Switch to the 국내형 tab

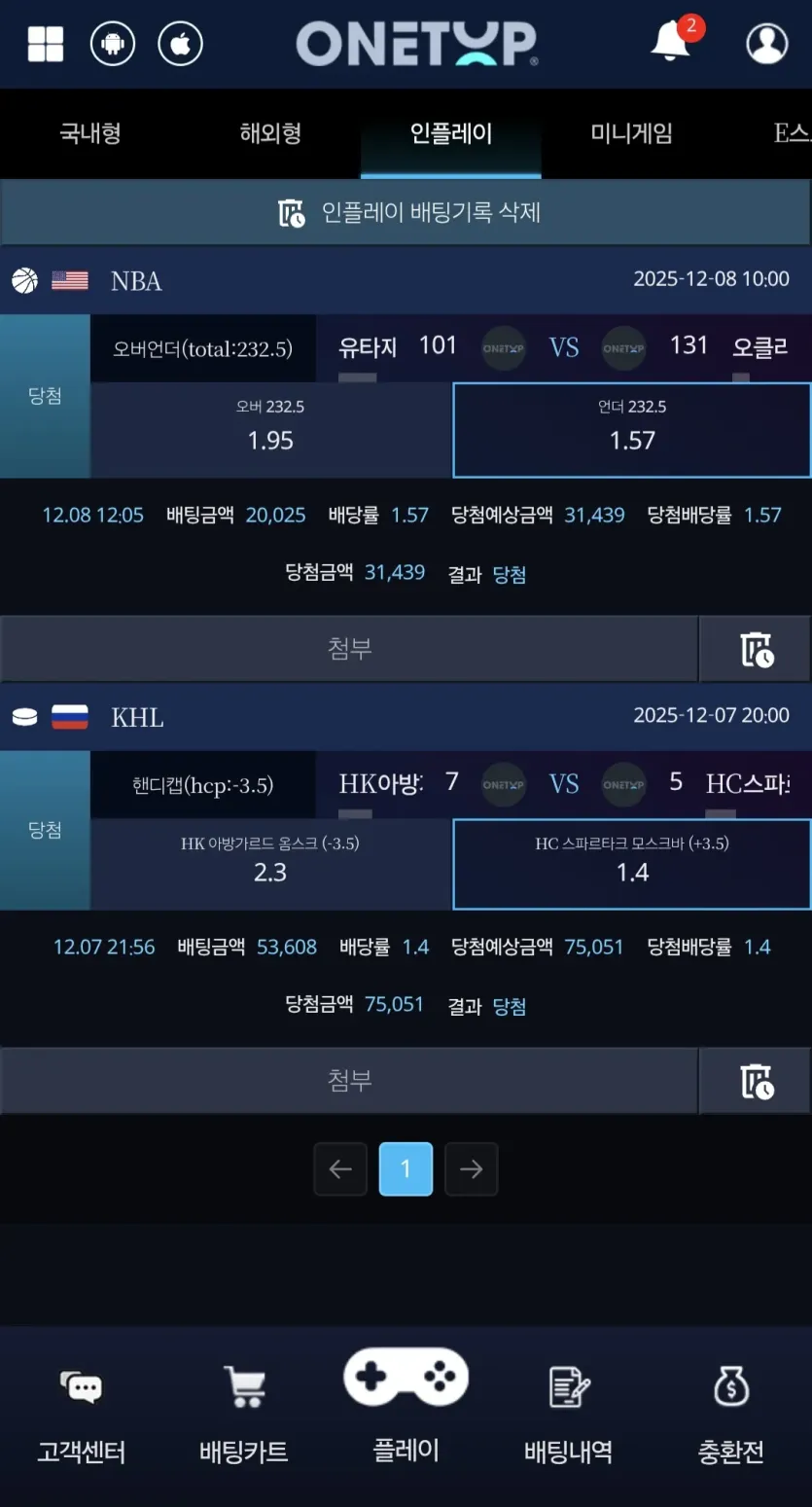90,133
